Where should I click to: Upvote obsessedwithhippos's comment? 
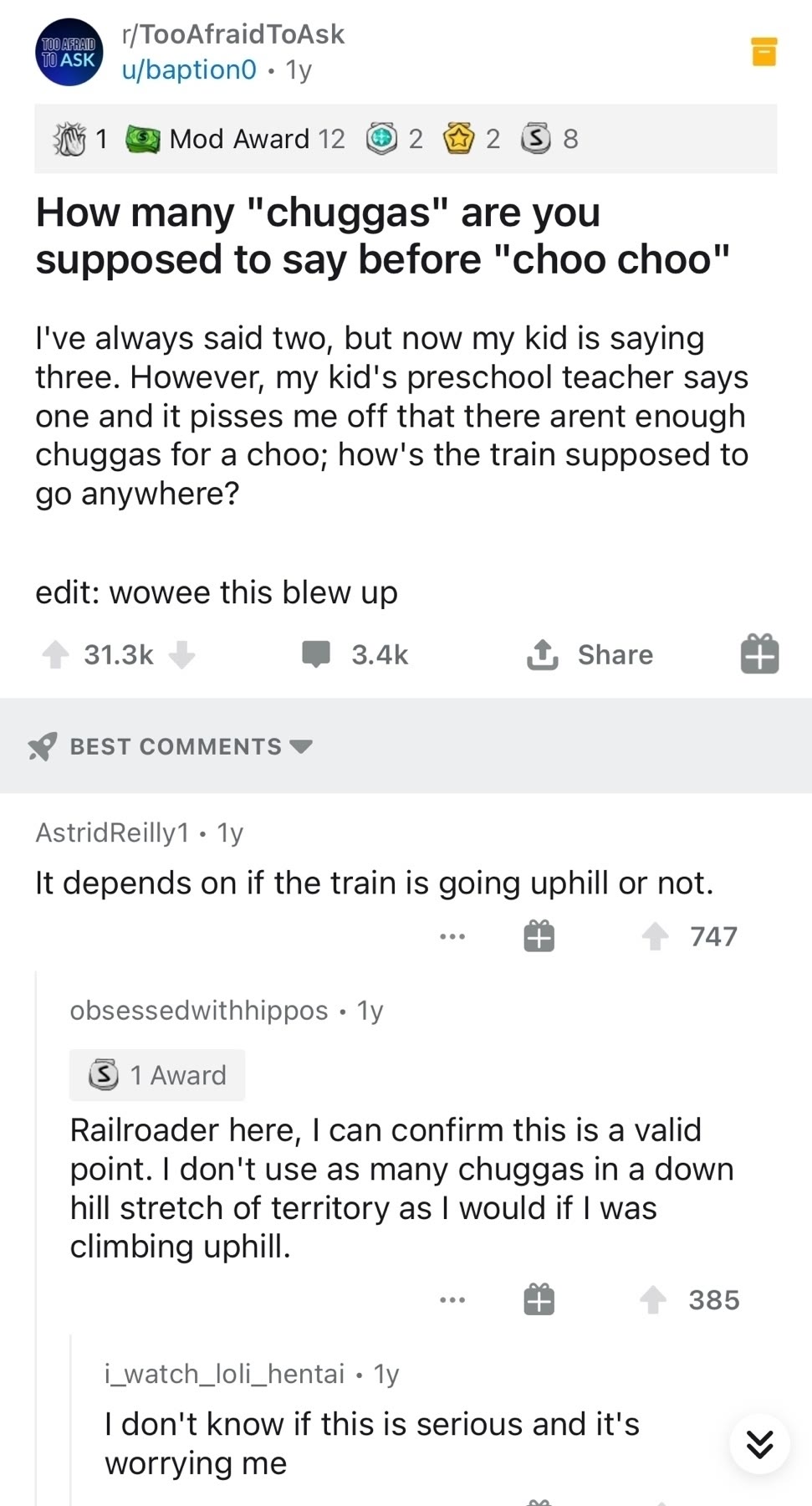(x=654, y=1300)
